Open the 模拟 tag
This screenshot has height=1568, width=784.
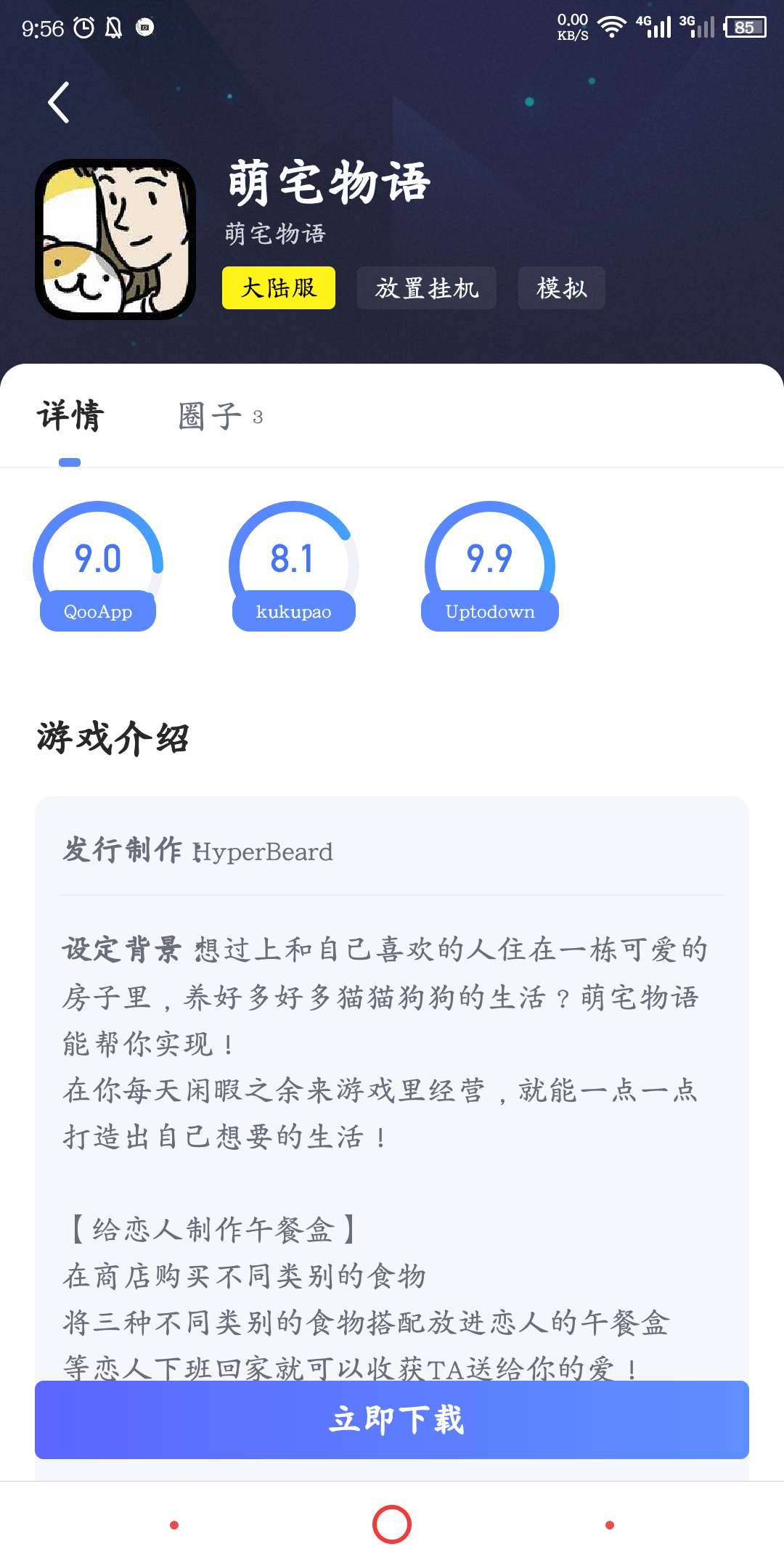click(561, 288)
